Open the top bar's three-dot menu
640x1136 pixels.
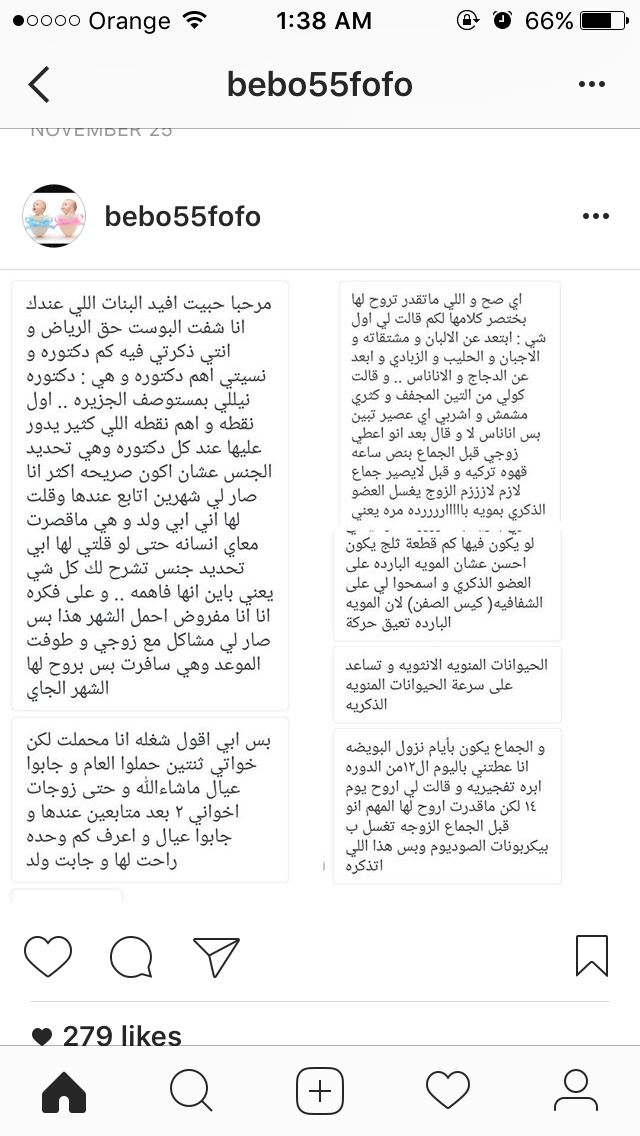click(x=591, y=85)
